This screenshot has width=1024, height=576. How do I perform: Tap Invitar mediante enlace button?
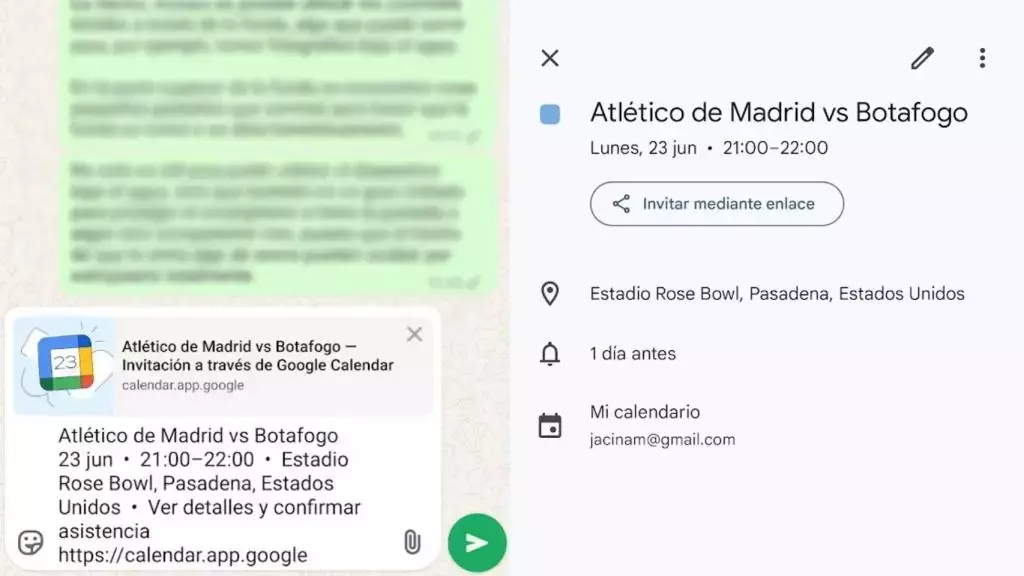point(717,204)
